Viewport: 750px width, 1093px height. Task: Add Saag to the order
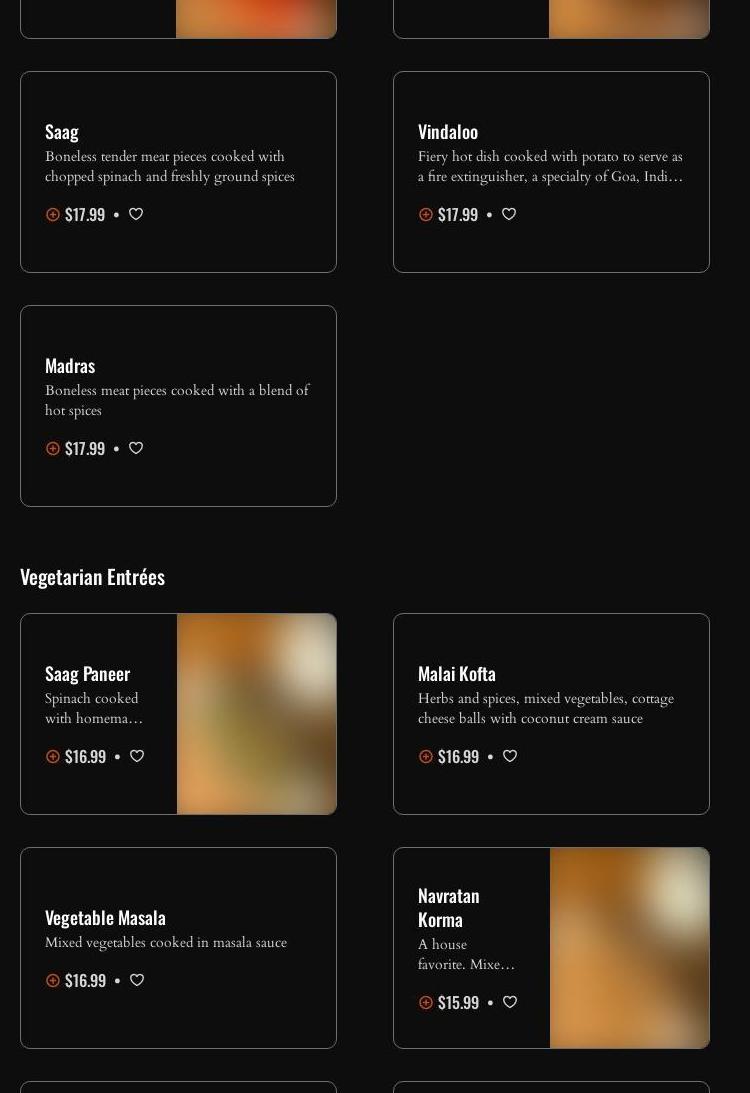pos(53,214)
